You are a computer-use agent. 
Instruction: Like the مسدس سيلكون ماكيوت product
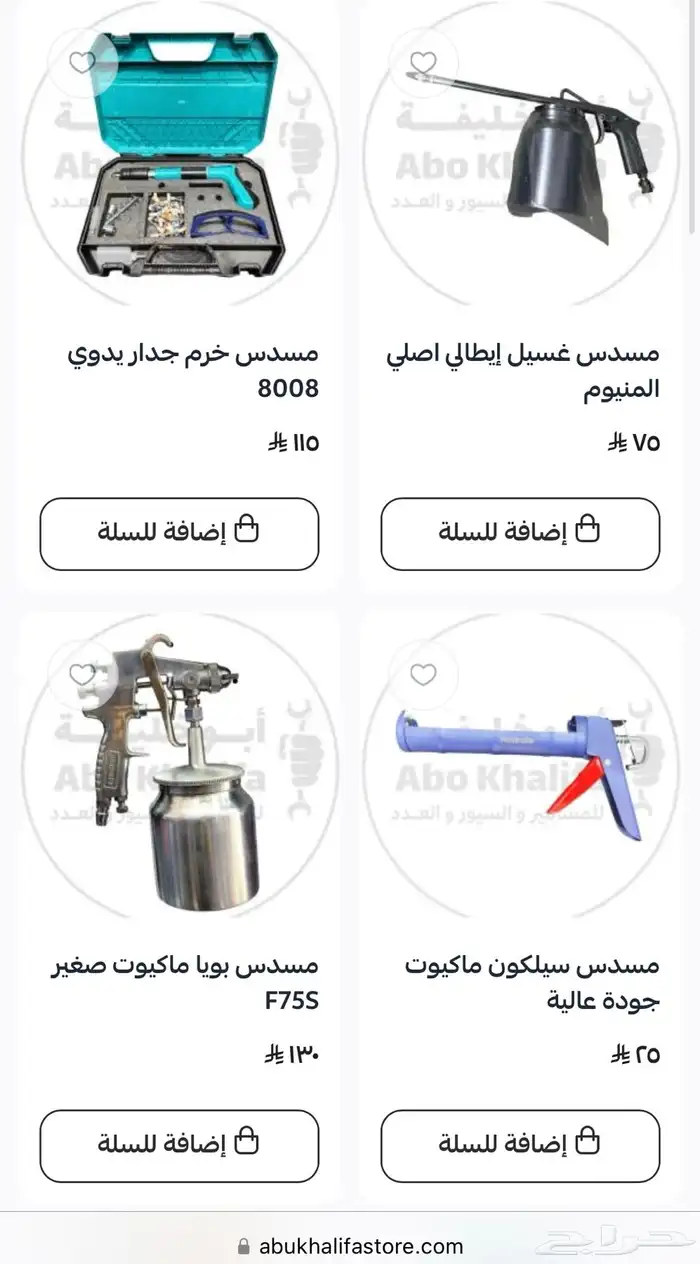(423, 675)
